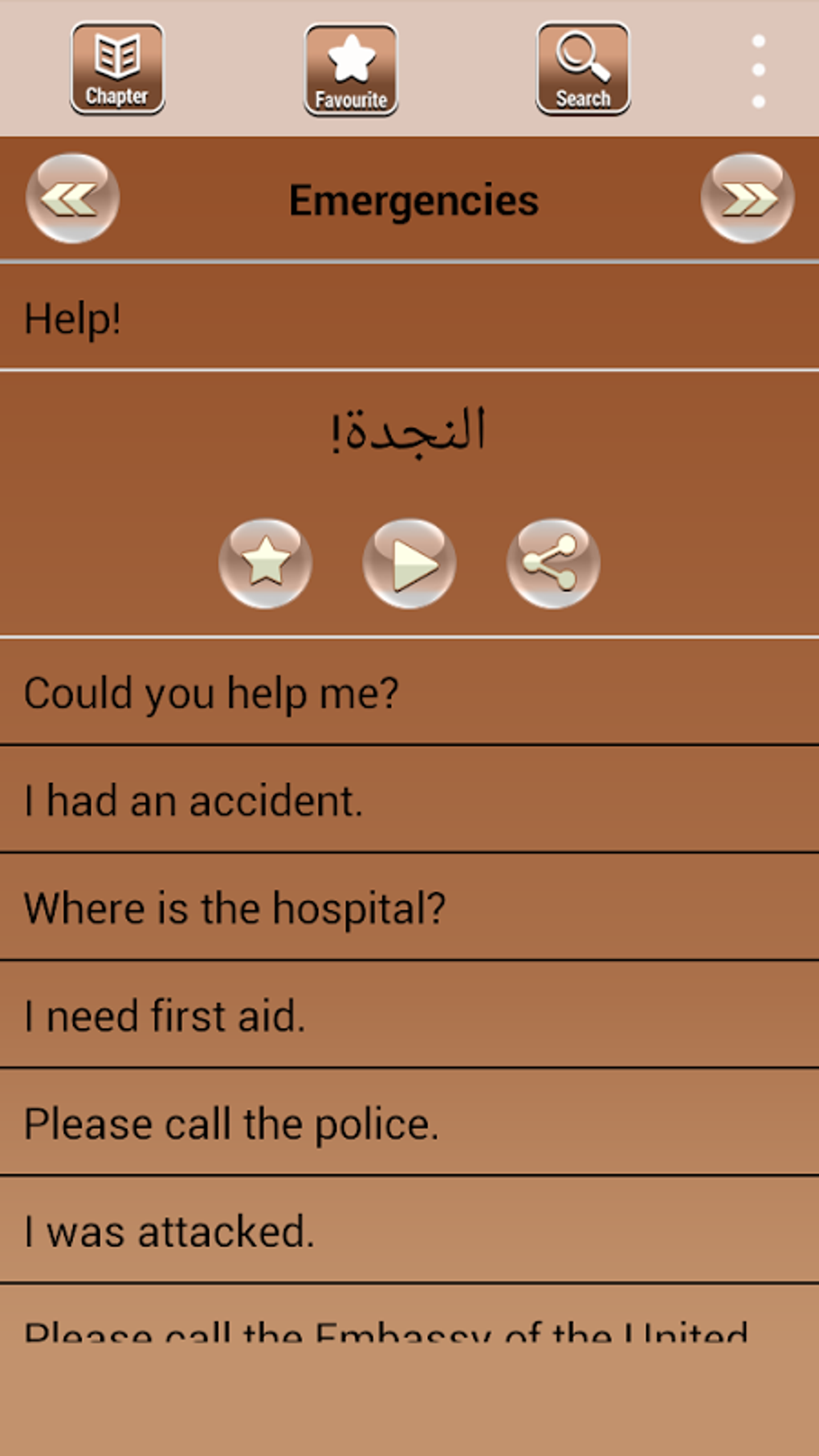The image size is (819, 1456).
Task: Open the three-dot overflow menu
Action: [758, 71]
